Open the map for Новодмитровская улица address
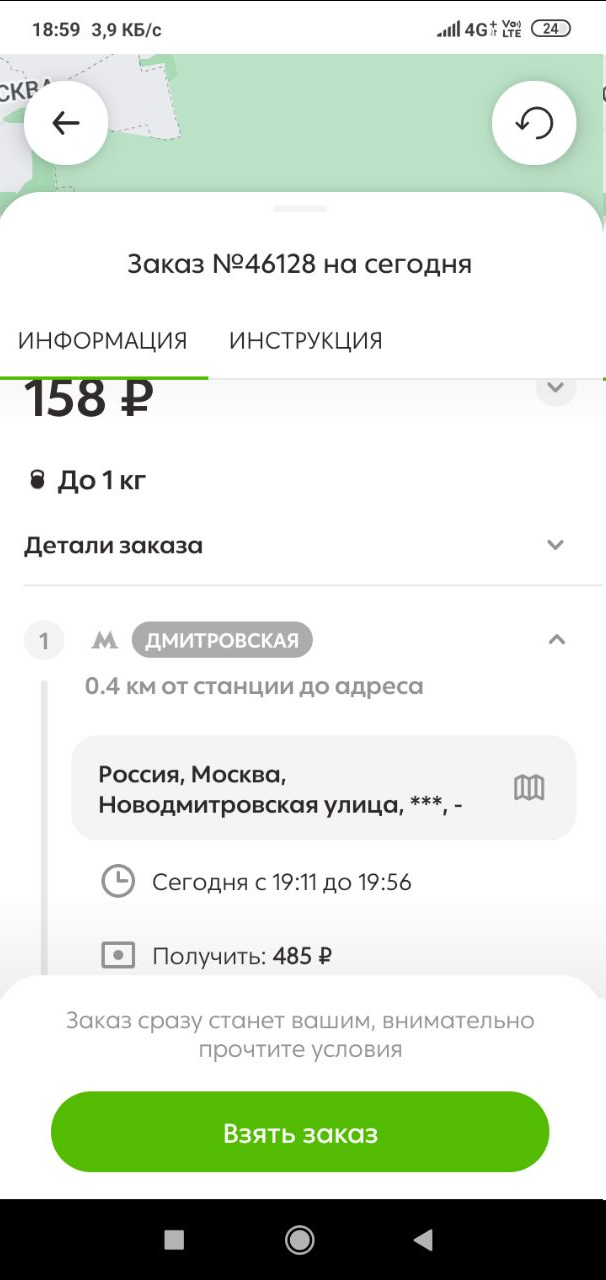 529,788
